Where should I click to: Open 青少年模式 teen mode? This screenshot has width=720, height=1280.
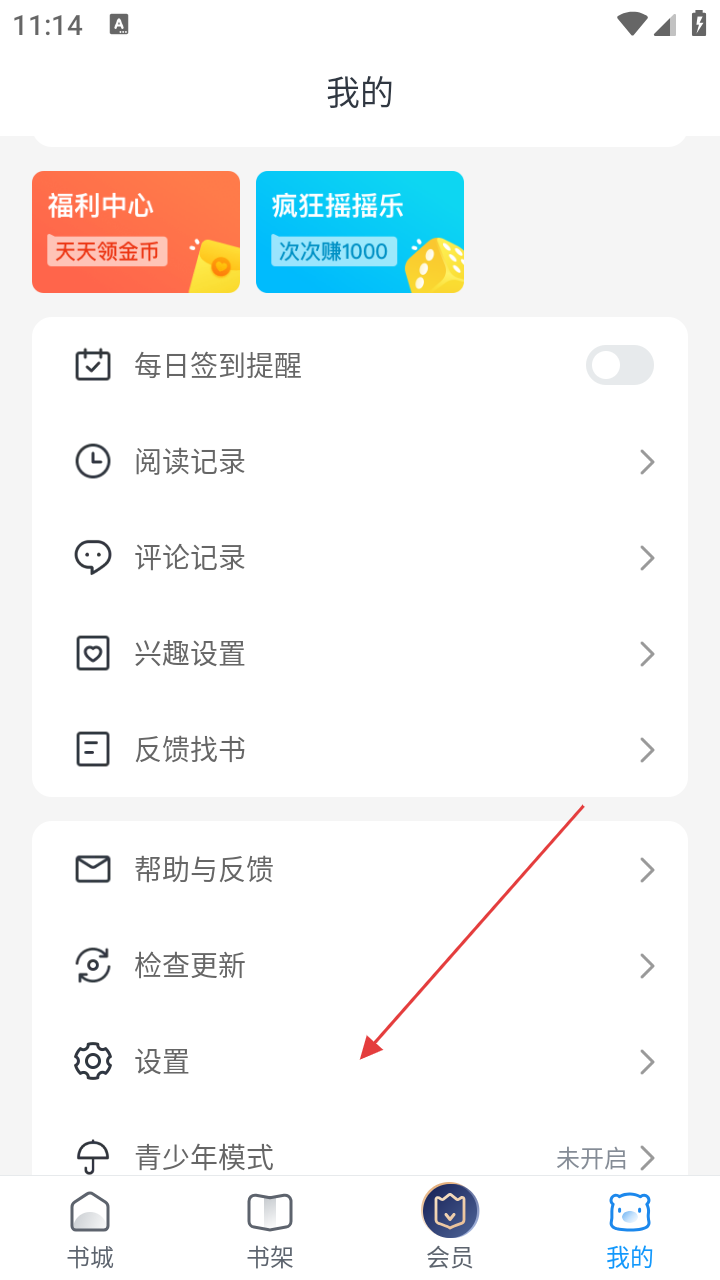coord(360,1156)
